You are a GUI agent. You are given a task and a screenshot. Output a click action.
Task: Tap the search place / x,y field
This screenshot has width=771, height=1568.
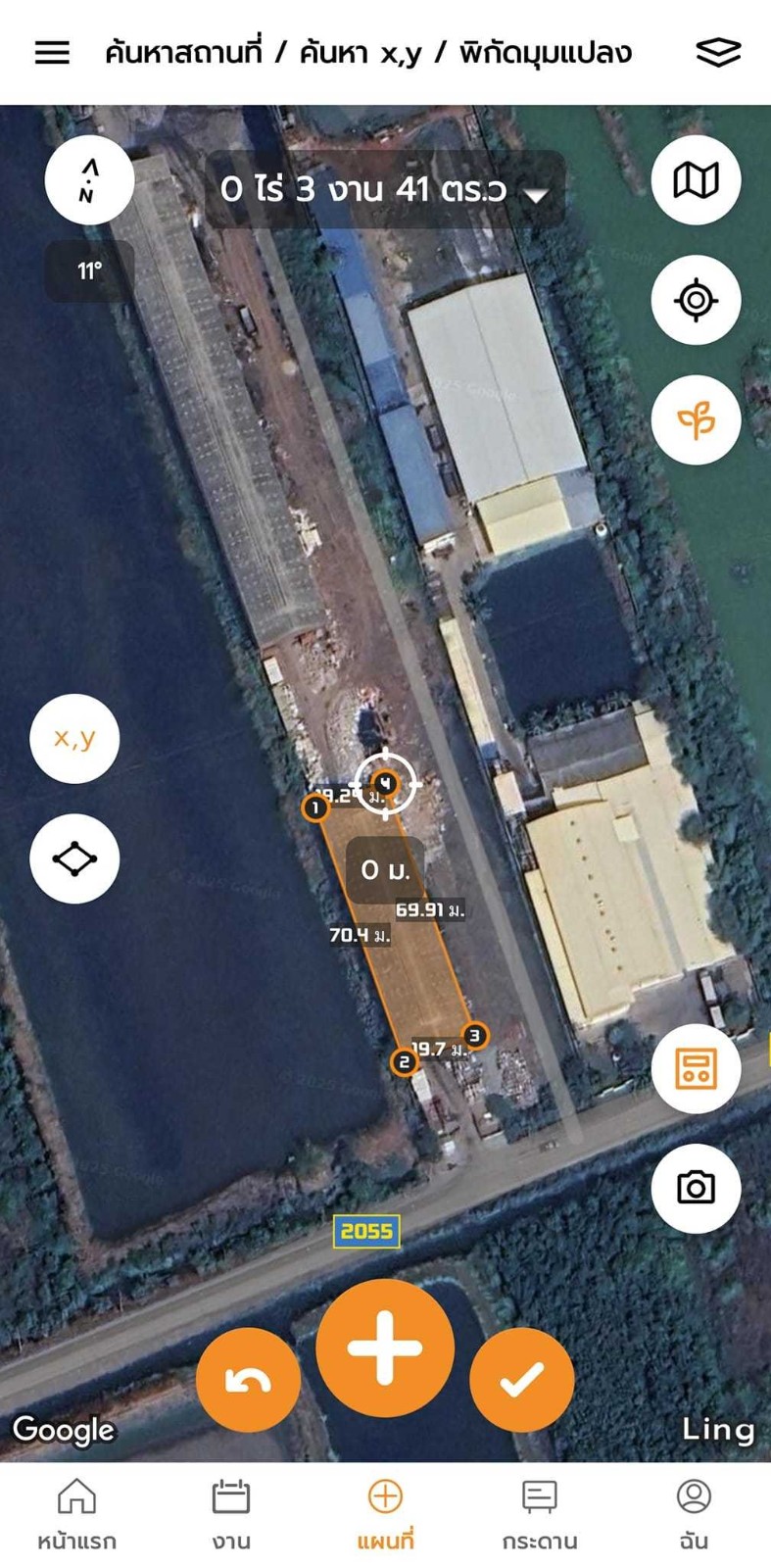(367, 52)
